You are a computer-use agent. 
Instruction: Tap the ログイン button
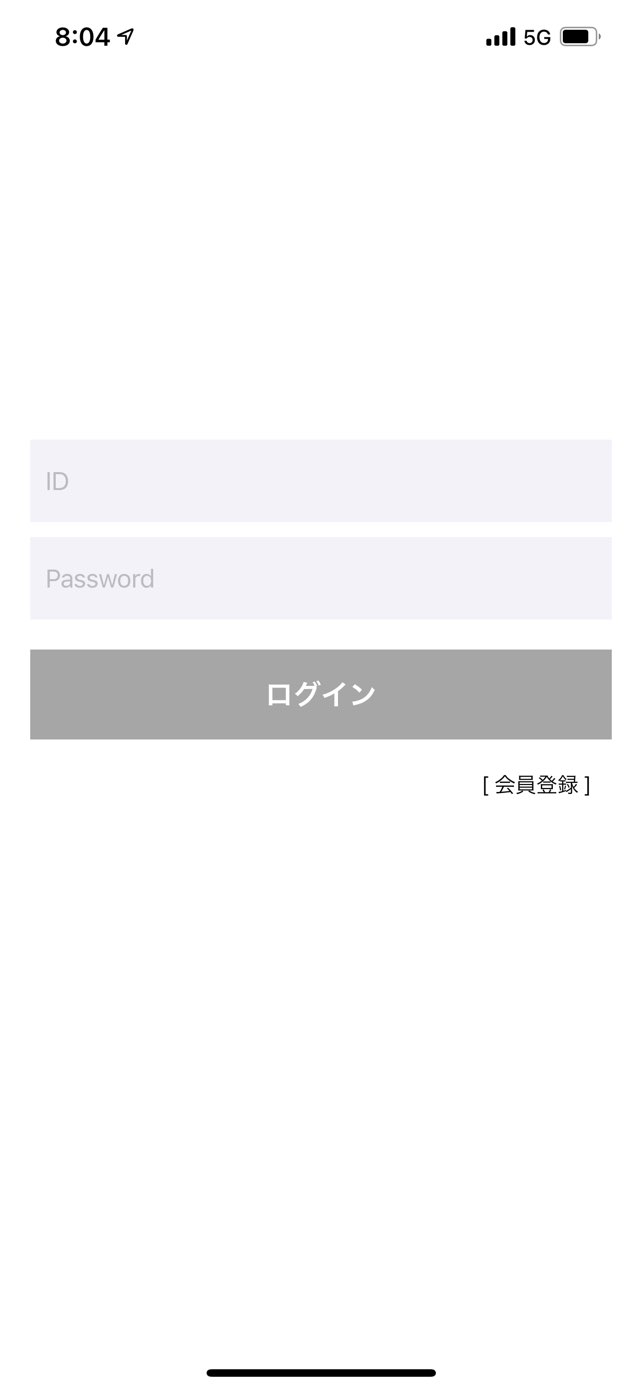[320, 695]
